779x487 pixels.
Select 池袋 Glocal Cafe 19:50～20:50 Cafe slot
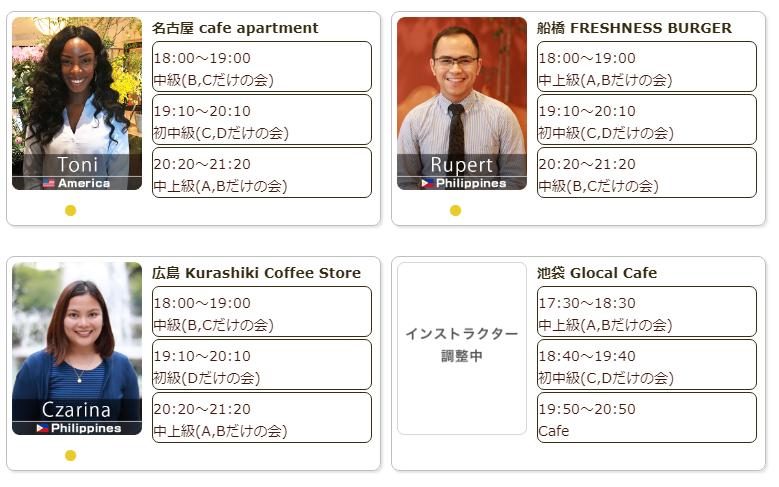click(646, 418)
